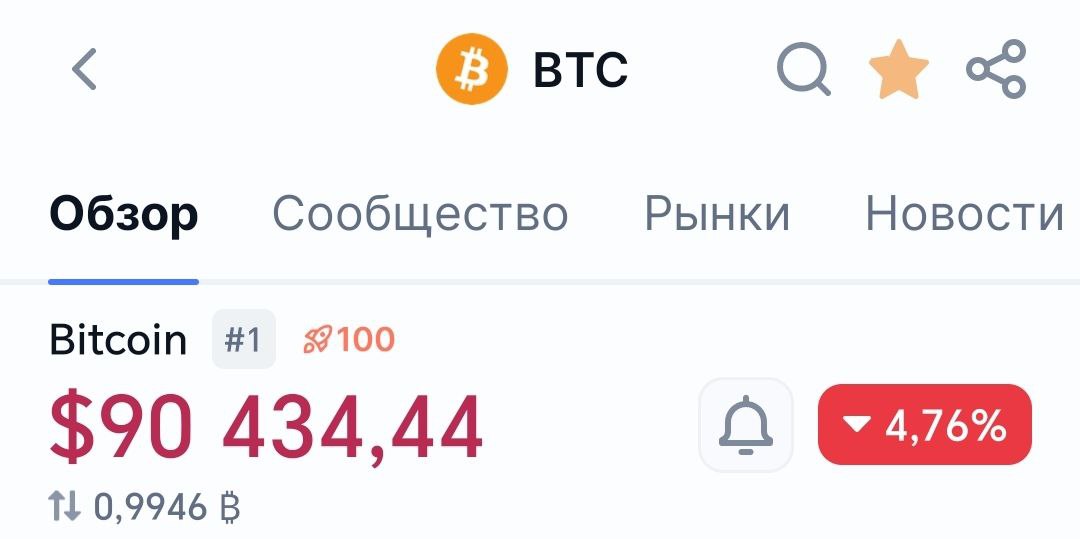
Task: Open search with the magnifier icon
Action: point(803,70)
